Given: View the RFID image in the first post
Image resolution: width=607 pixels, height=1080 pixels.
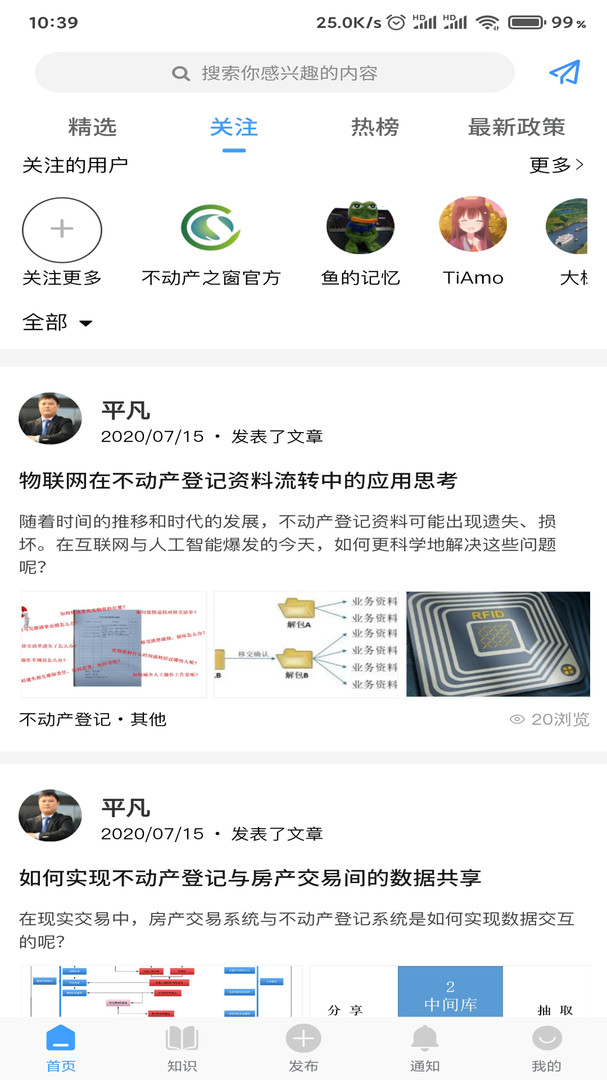Looking at the screenshot, I should (498, 644).
